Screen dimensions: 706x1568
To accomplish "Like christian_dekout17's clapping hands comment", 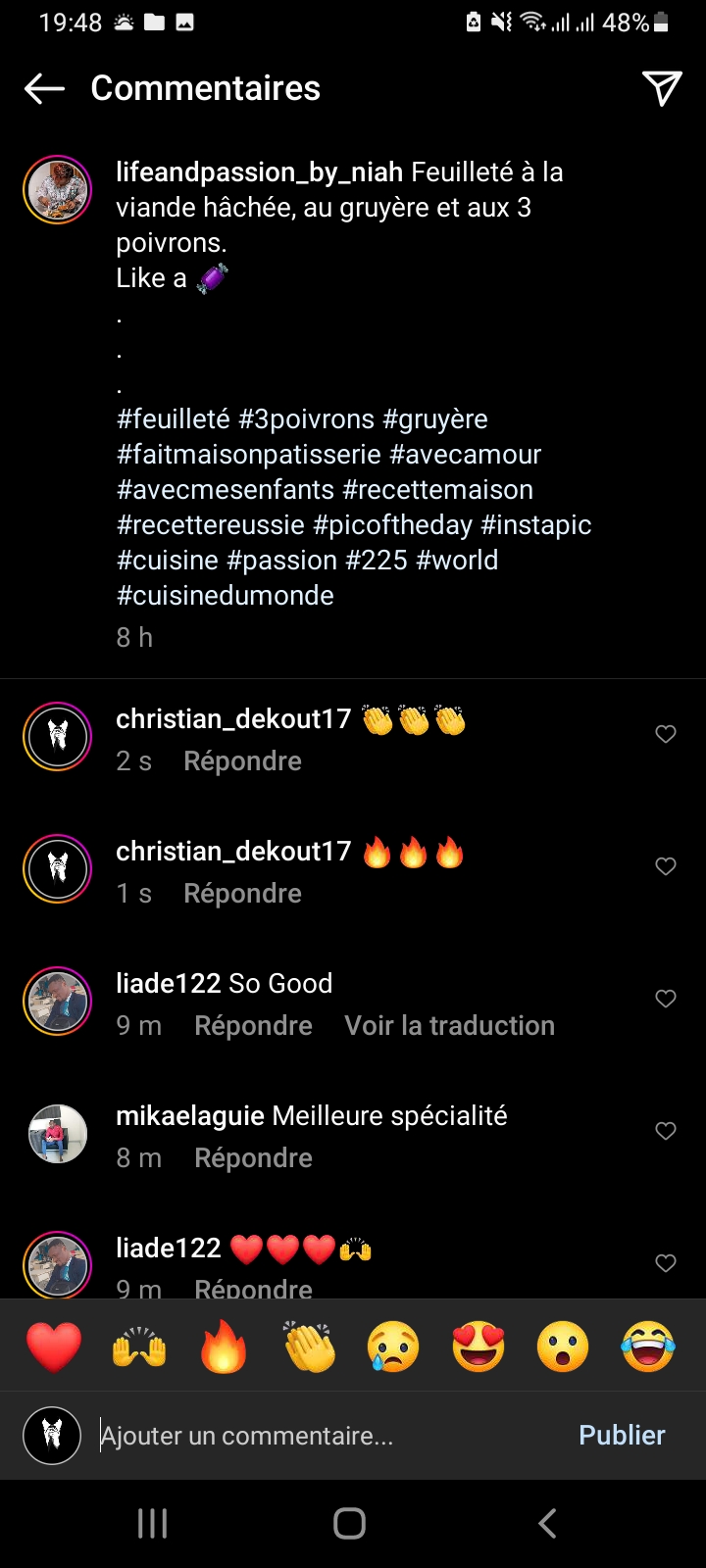I will 666,734.
